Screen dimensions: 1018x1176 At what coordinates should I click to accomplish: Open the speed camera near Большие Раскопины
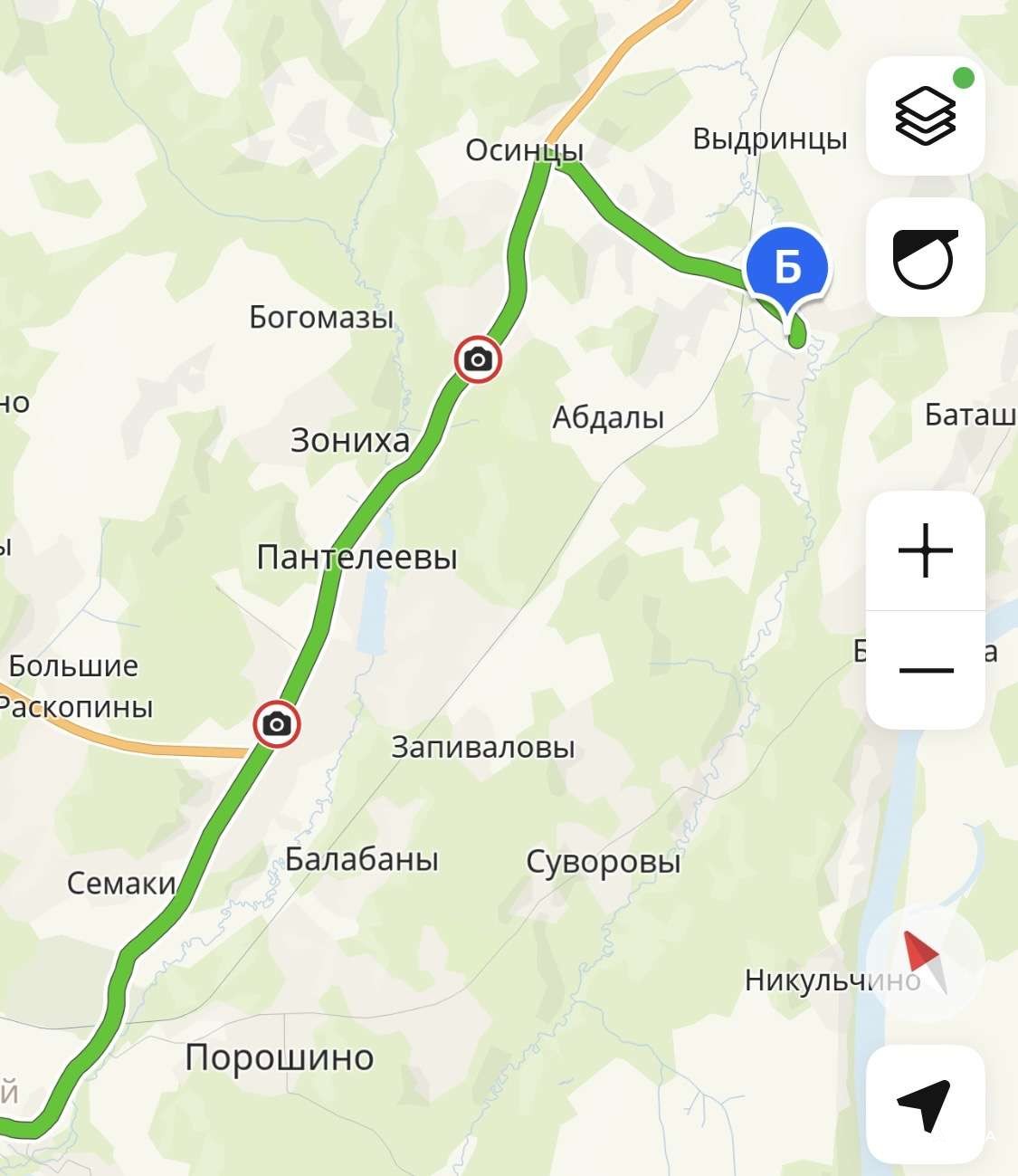click(276, 723)
